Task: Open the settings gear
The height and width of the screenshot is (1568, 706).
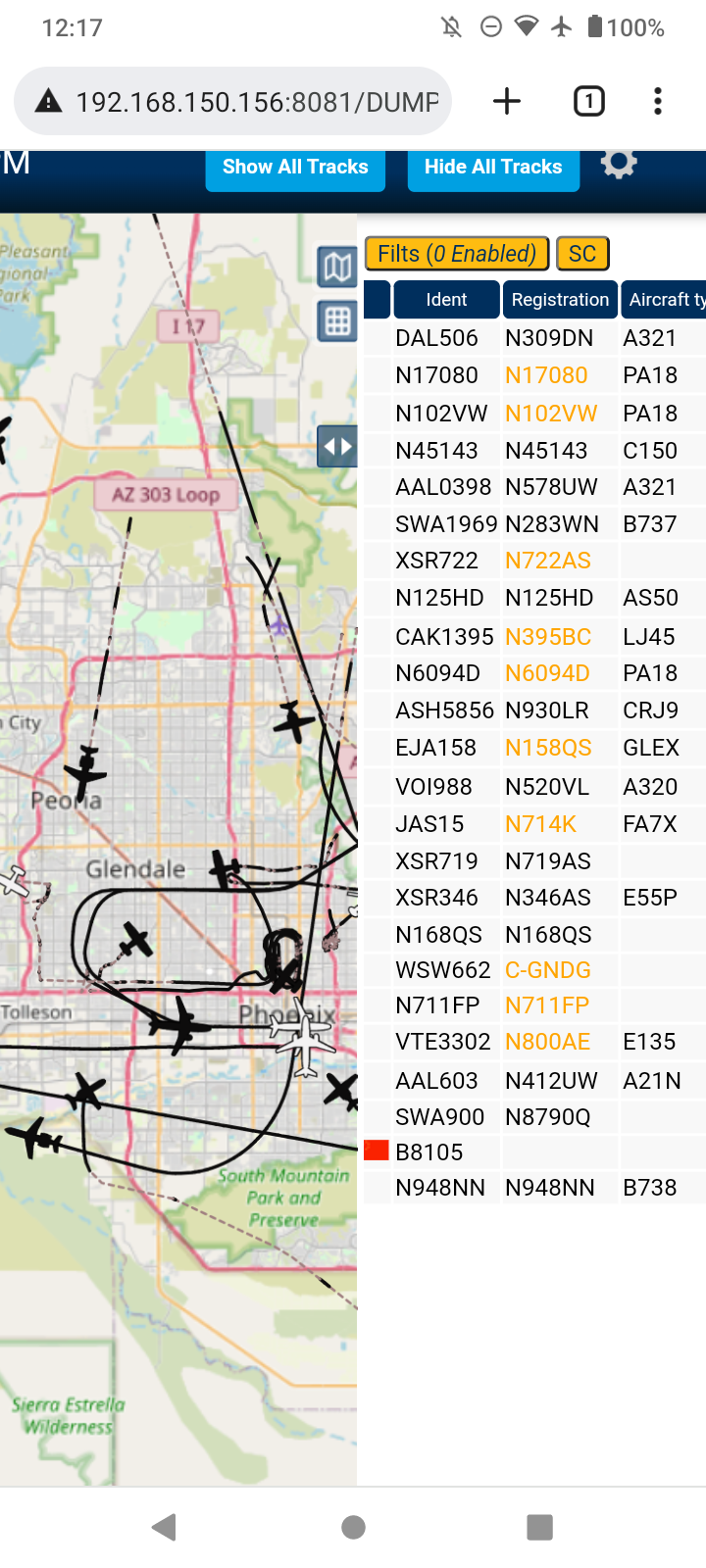Action: coord(619,165)
